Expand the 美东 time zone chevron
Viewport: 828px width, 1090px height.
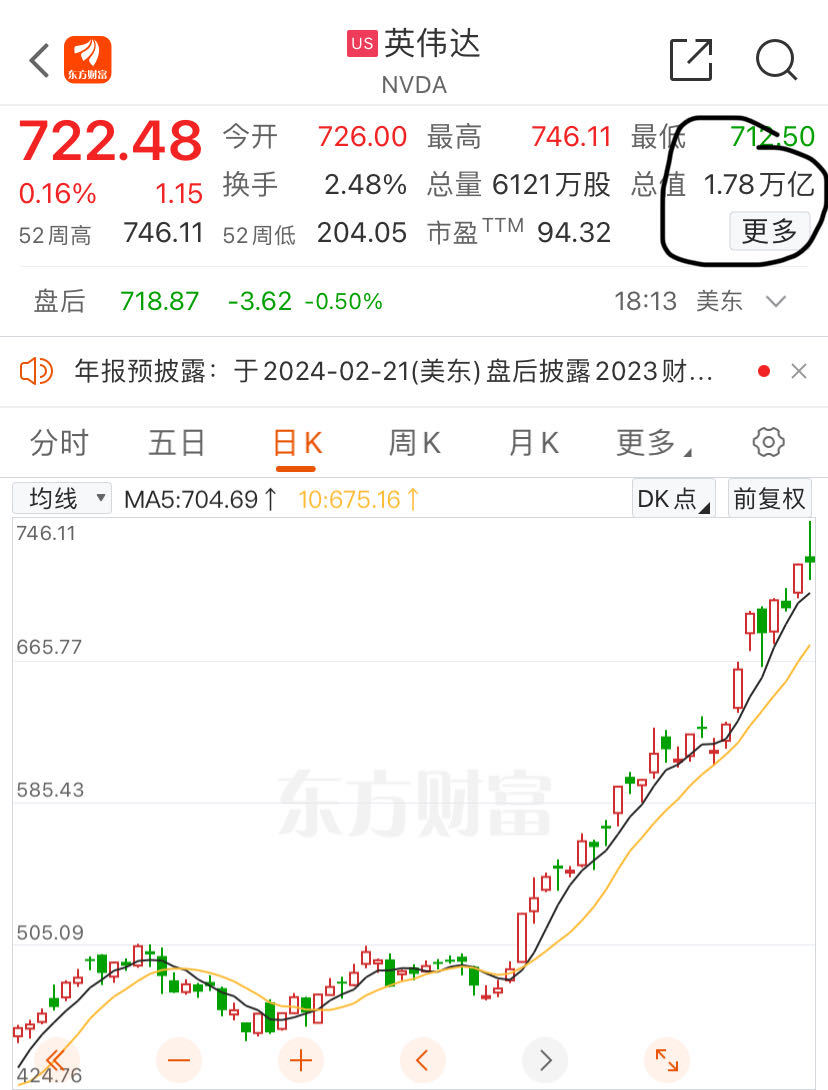click(775, 300)
